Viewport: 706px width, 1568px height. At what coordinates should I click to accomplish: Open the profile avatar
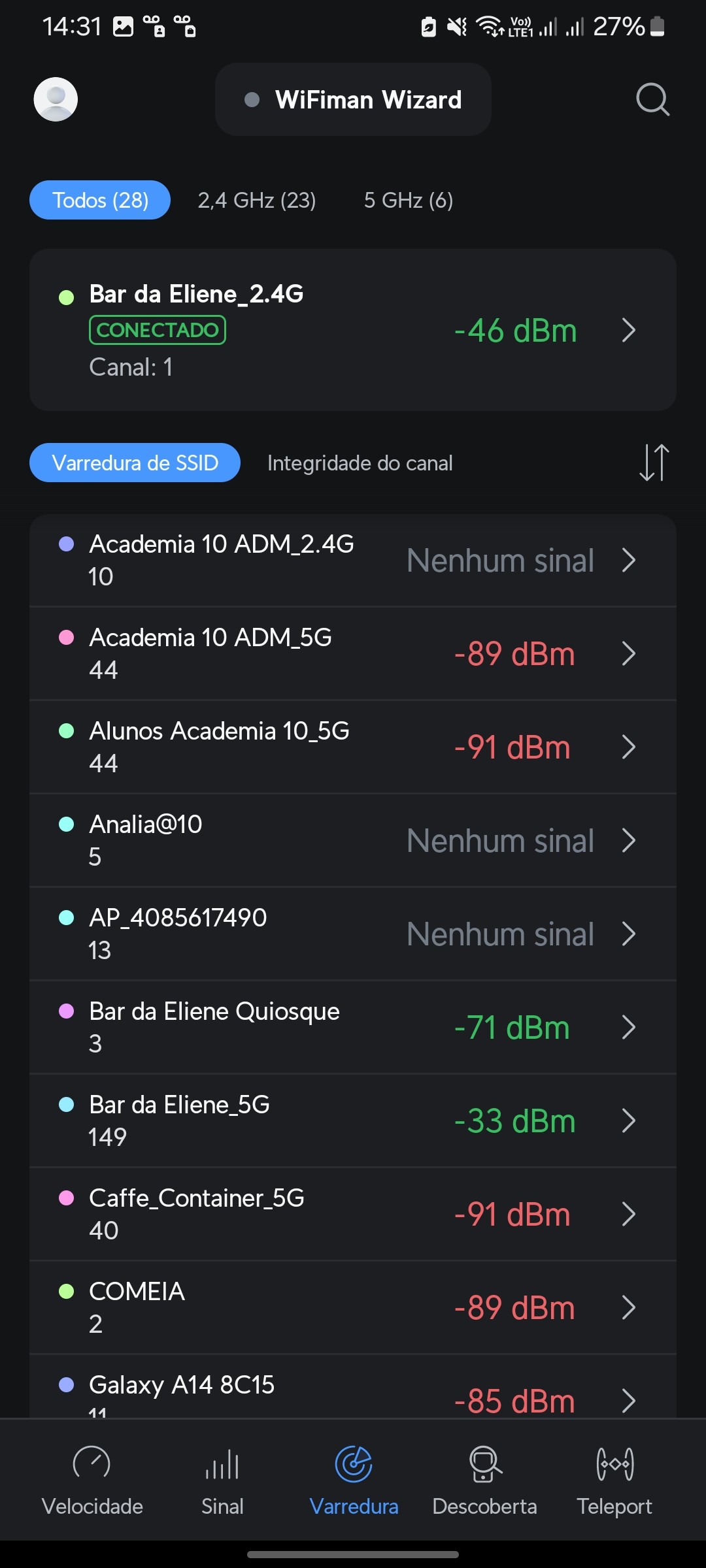[x=56, y=99]
